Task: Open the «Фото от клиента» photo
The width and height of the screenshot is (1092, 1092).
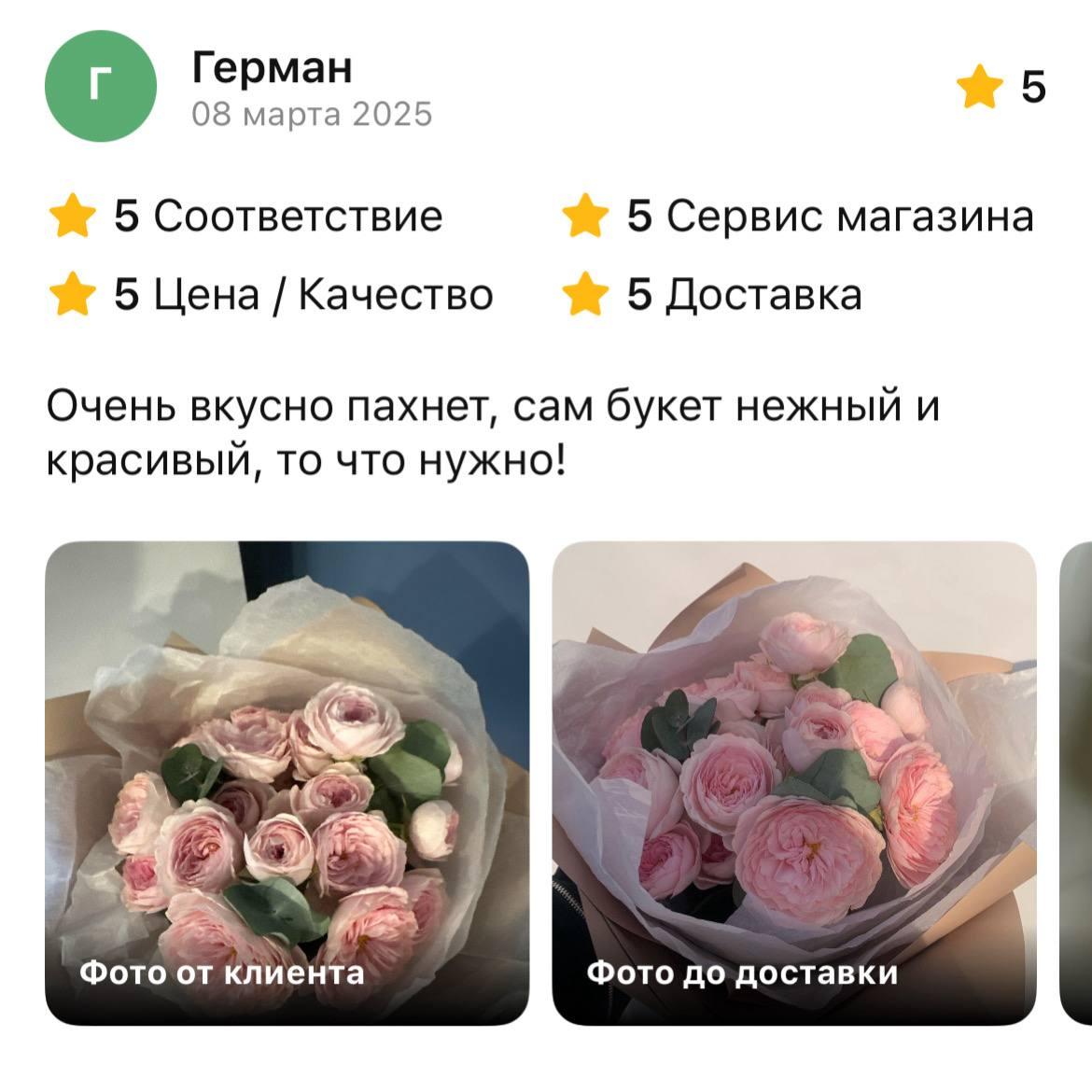Action: [287, 782]
